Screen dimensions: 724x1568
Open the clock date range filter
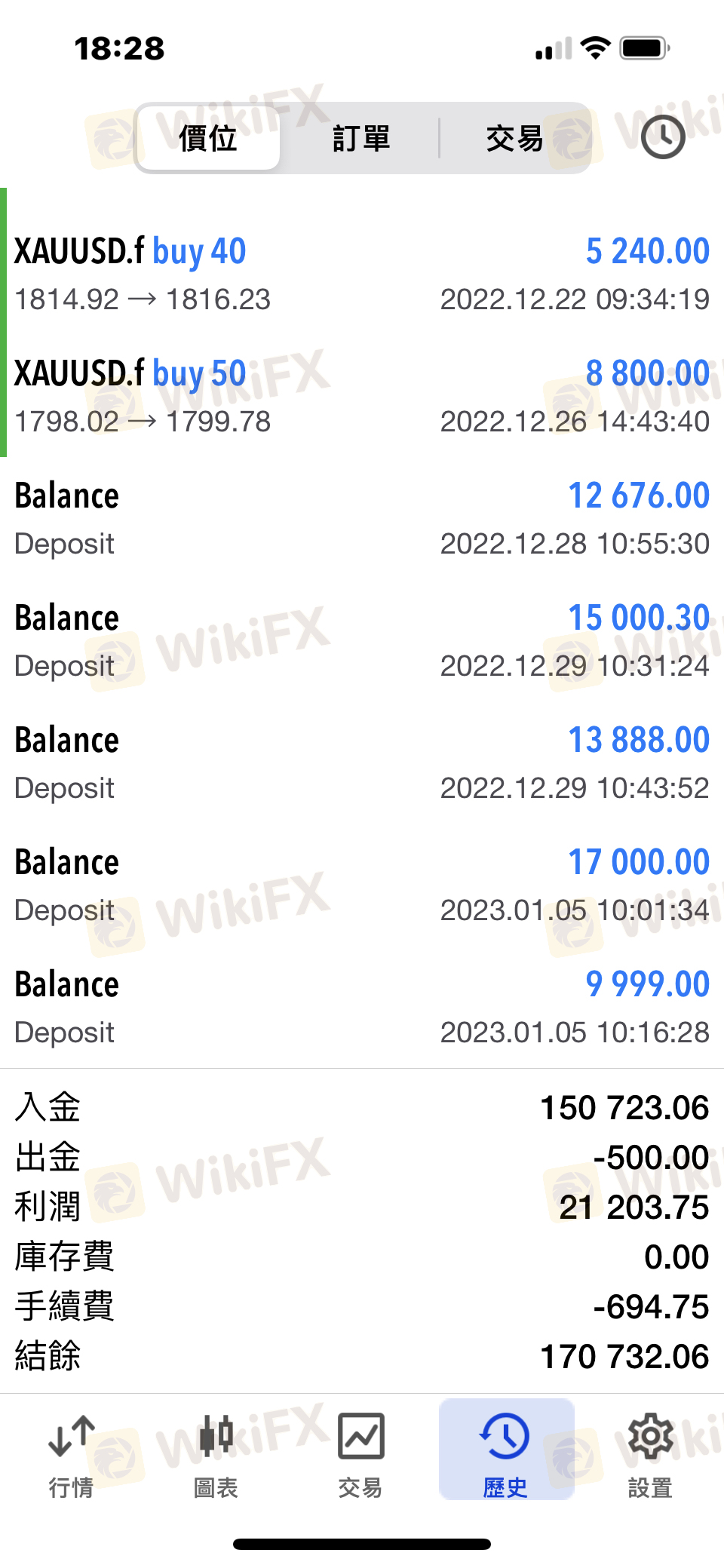pyautogui.click(x=663, y=137)
